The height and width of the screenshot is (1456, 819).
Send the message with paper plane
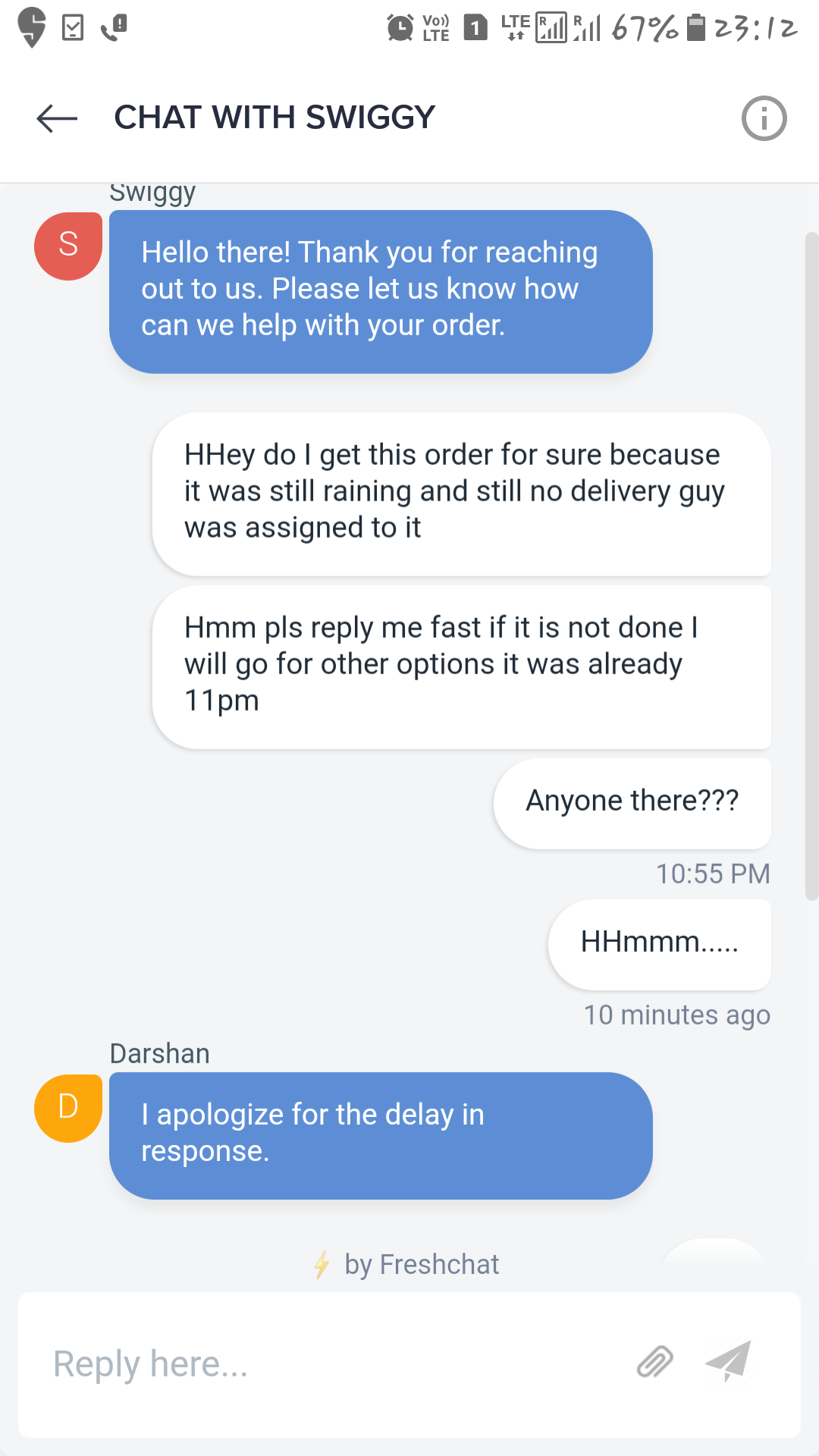729,1360
